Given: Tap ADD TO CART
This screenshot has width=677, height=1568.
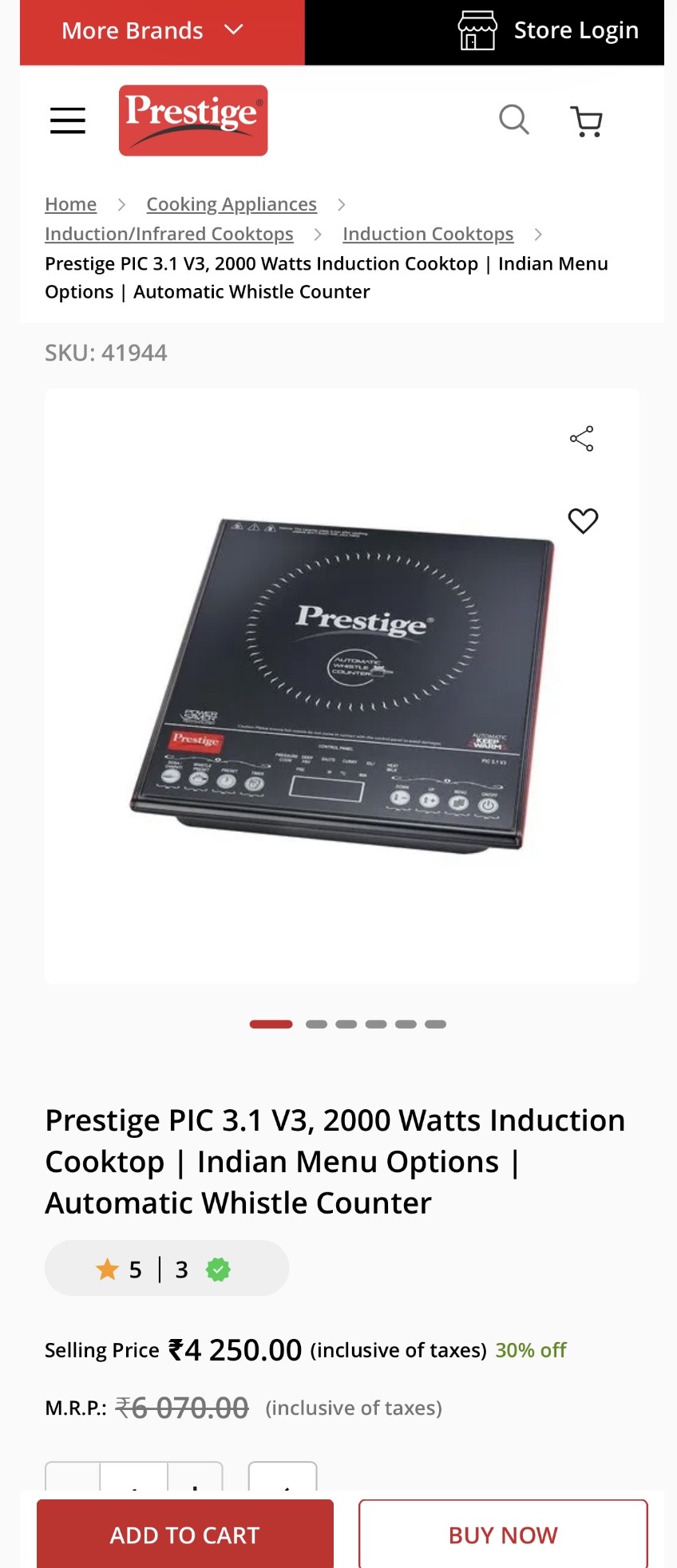Looking at the screenshot, I should [185, 1534].
